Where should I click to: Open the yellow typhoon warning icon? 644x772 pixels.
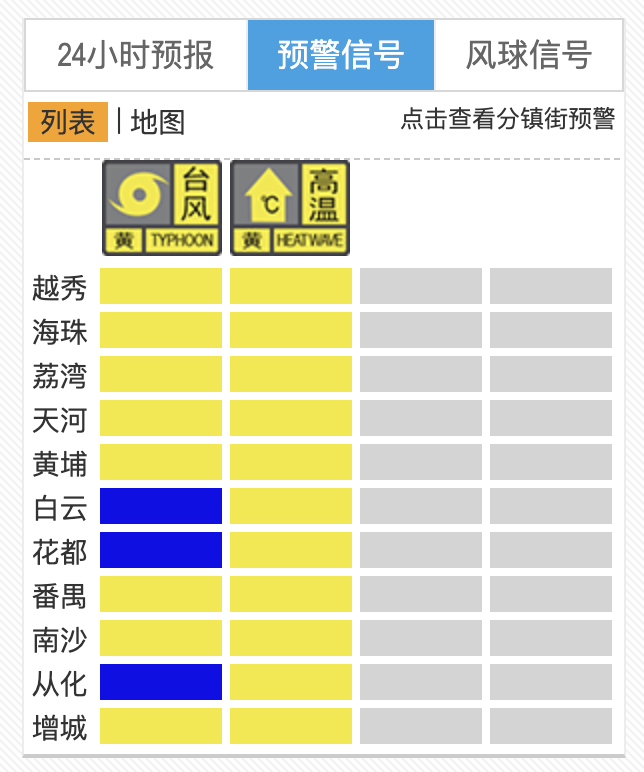click(x=161, y=208)
